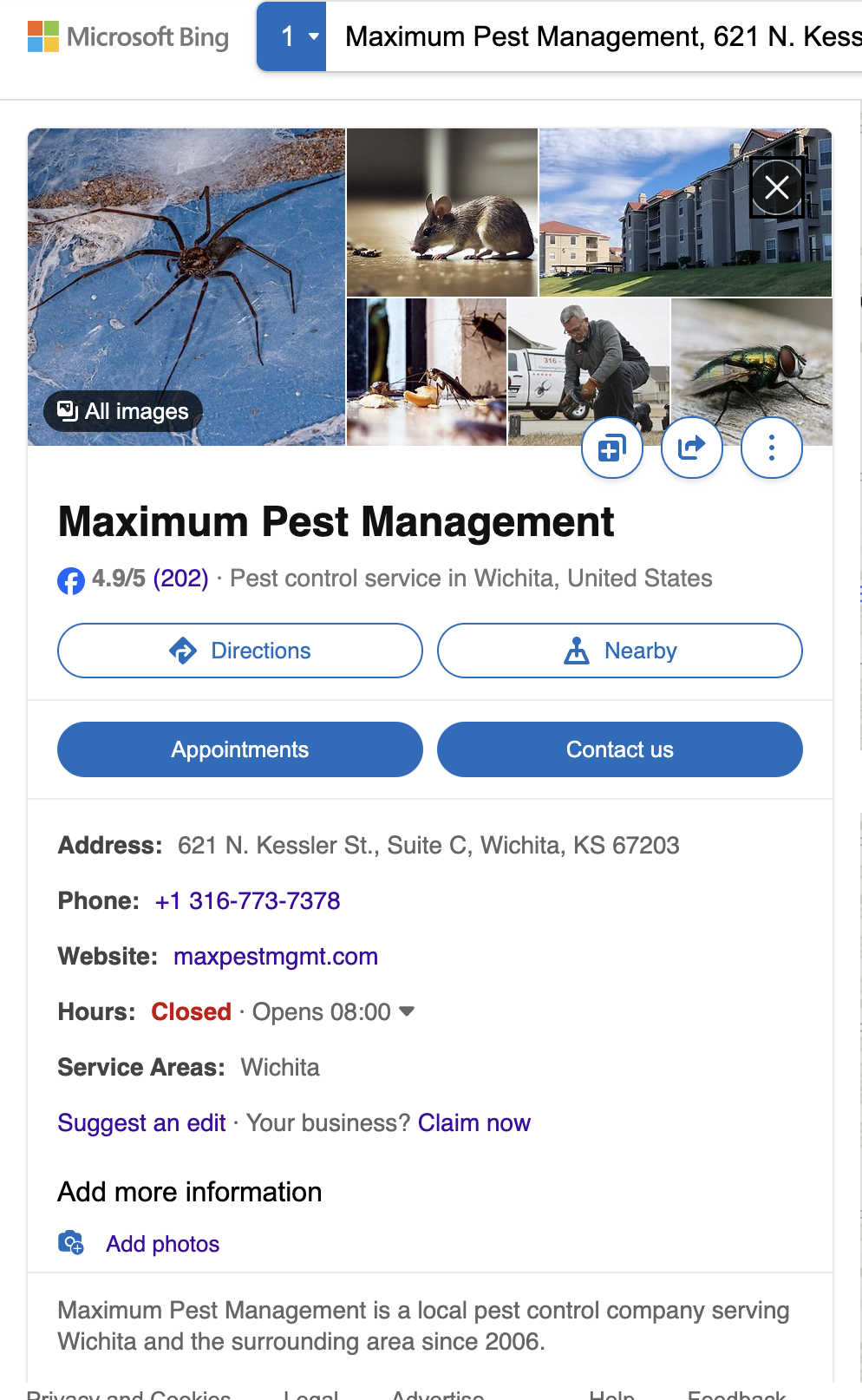862x1400 pixels.
Task: Expand the opening hours dropdown
Action: point(407,1011)
